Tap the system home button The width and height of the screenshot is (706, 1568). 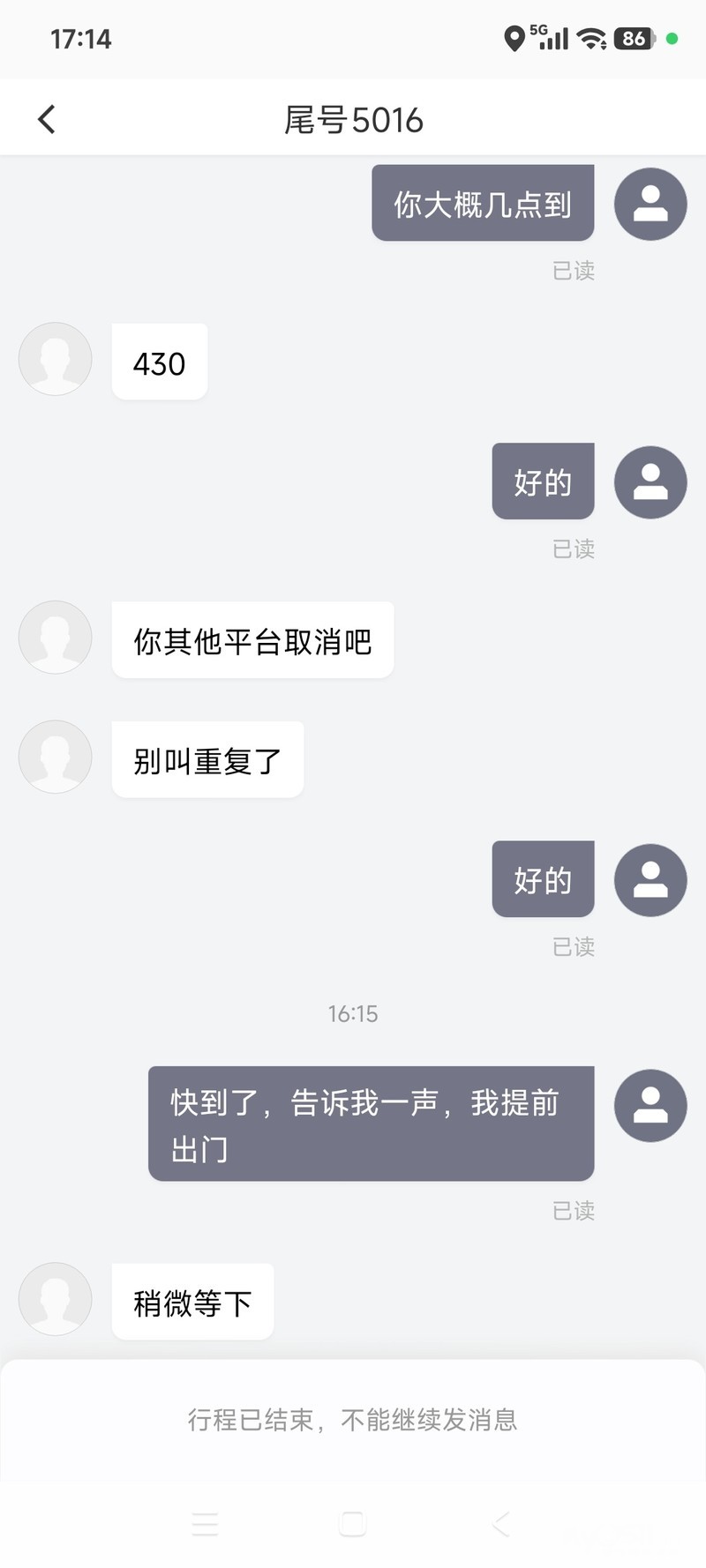pos(352,1524)
